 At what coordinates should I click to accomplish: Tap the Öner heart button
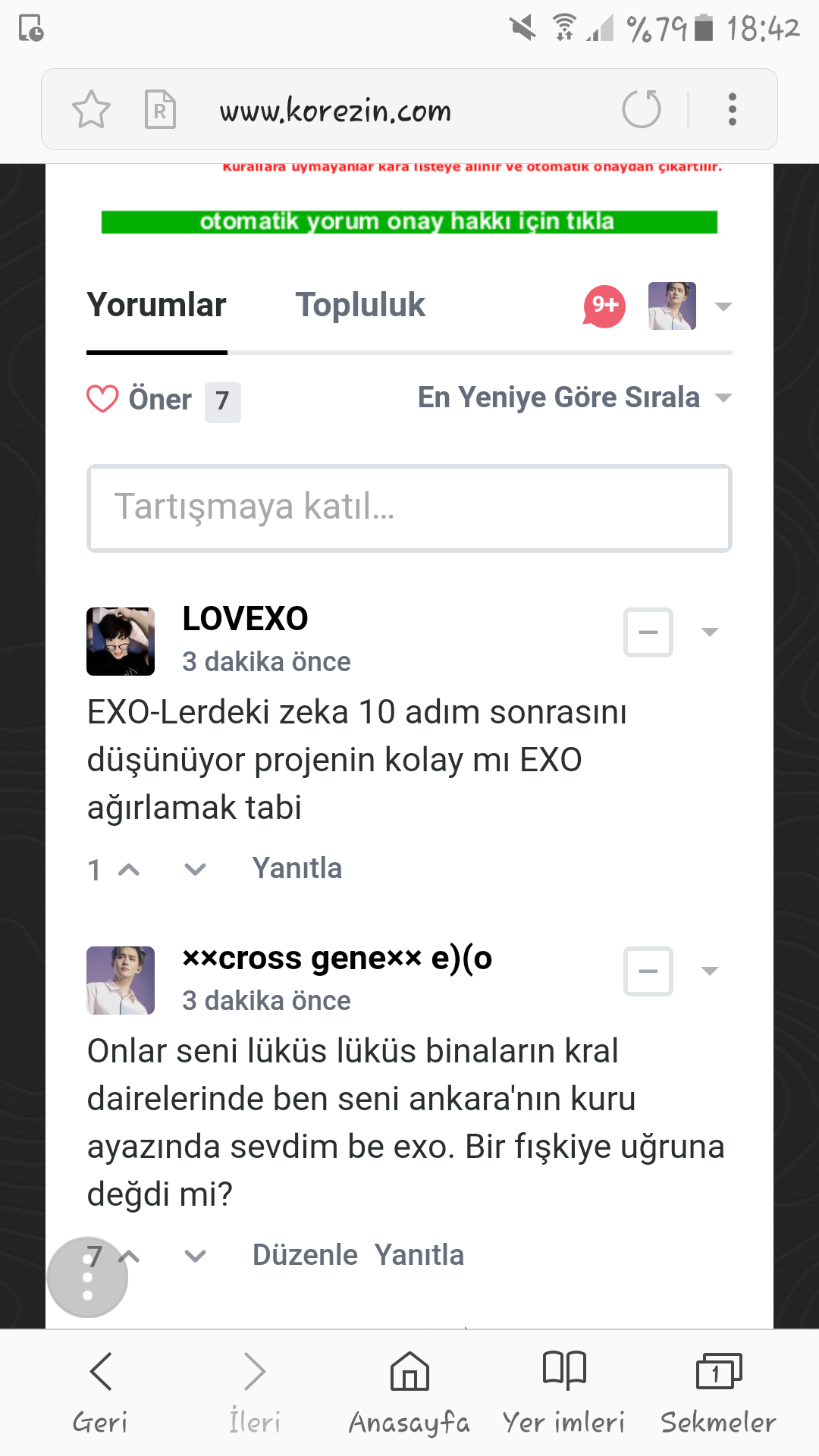pyautogui.click(x=140, y=399)
